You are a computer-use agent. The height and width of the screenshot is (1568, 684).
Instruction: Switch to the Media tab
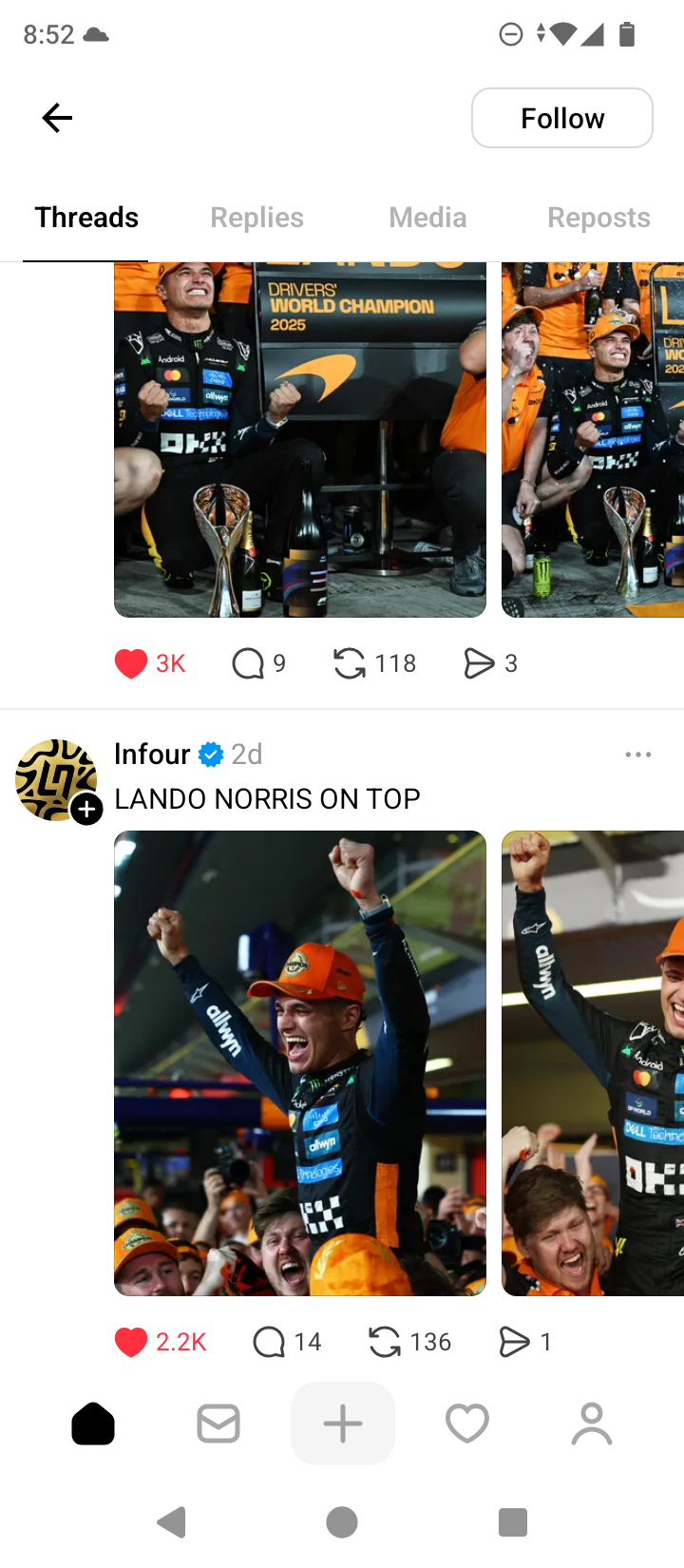427,218
